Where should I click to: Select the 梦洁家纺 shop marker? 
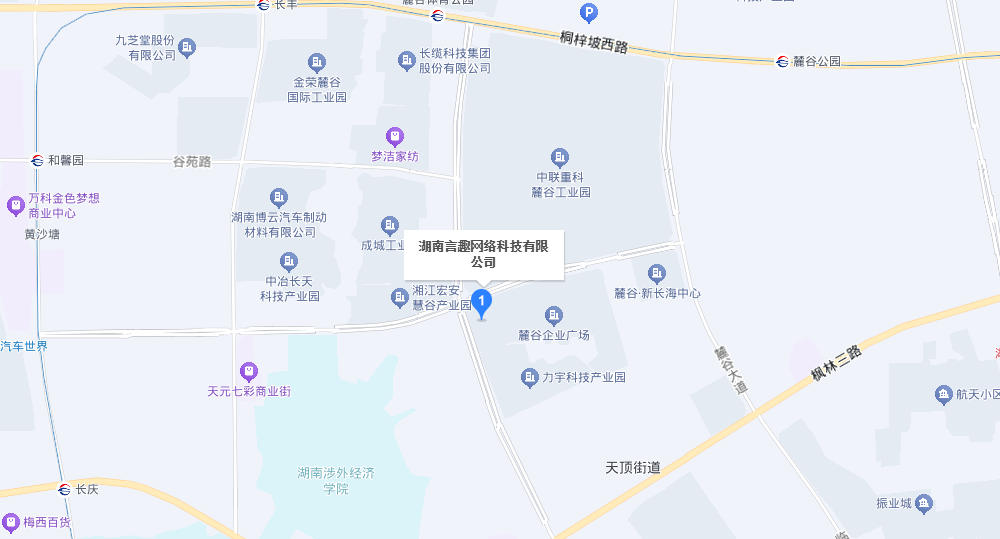click(x=395, y=136)
